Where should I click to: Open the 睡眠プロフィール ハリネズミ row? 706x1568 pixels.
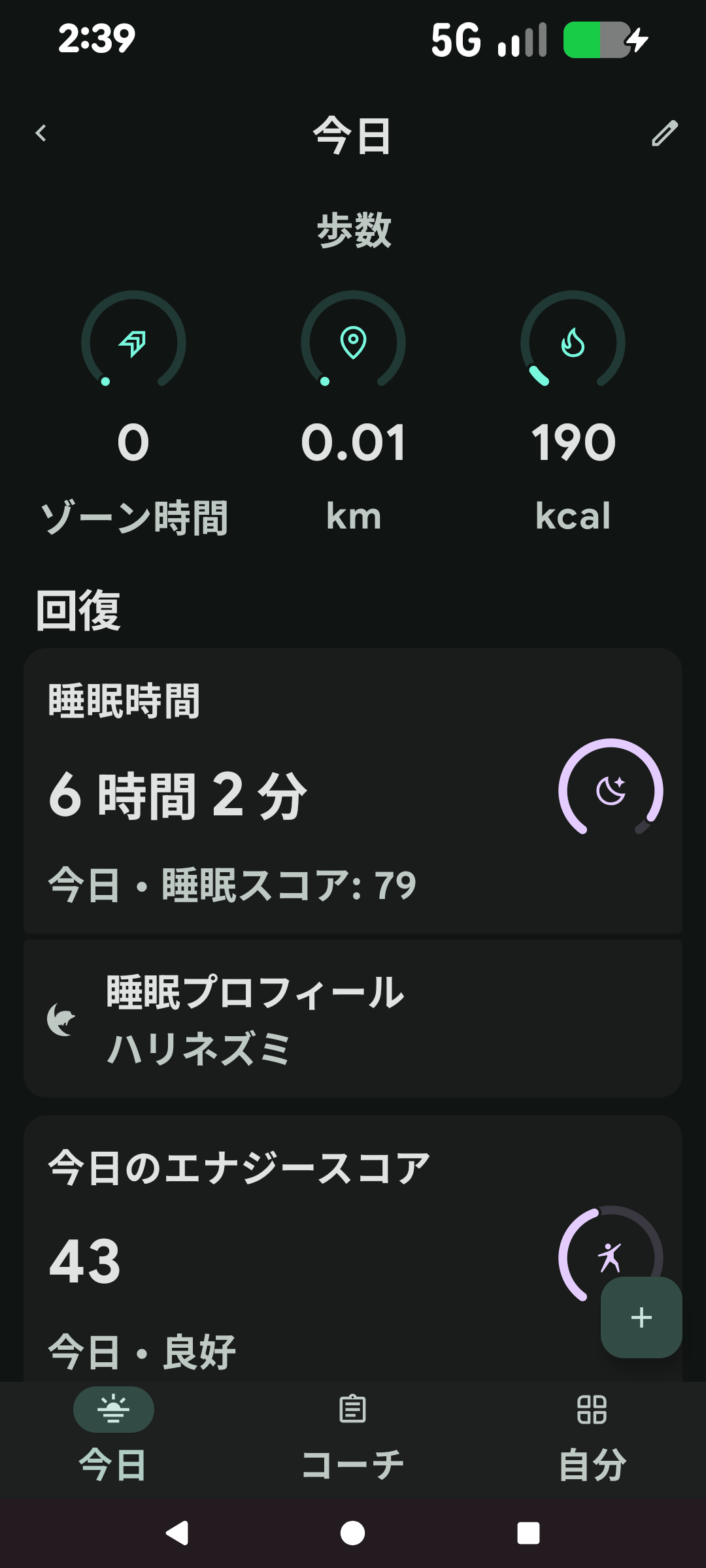353,1019
